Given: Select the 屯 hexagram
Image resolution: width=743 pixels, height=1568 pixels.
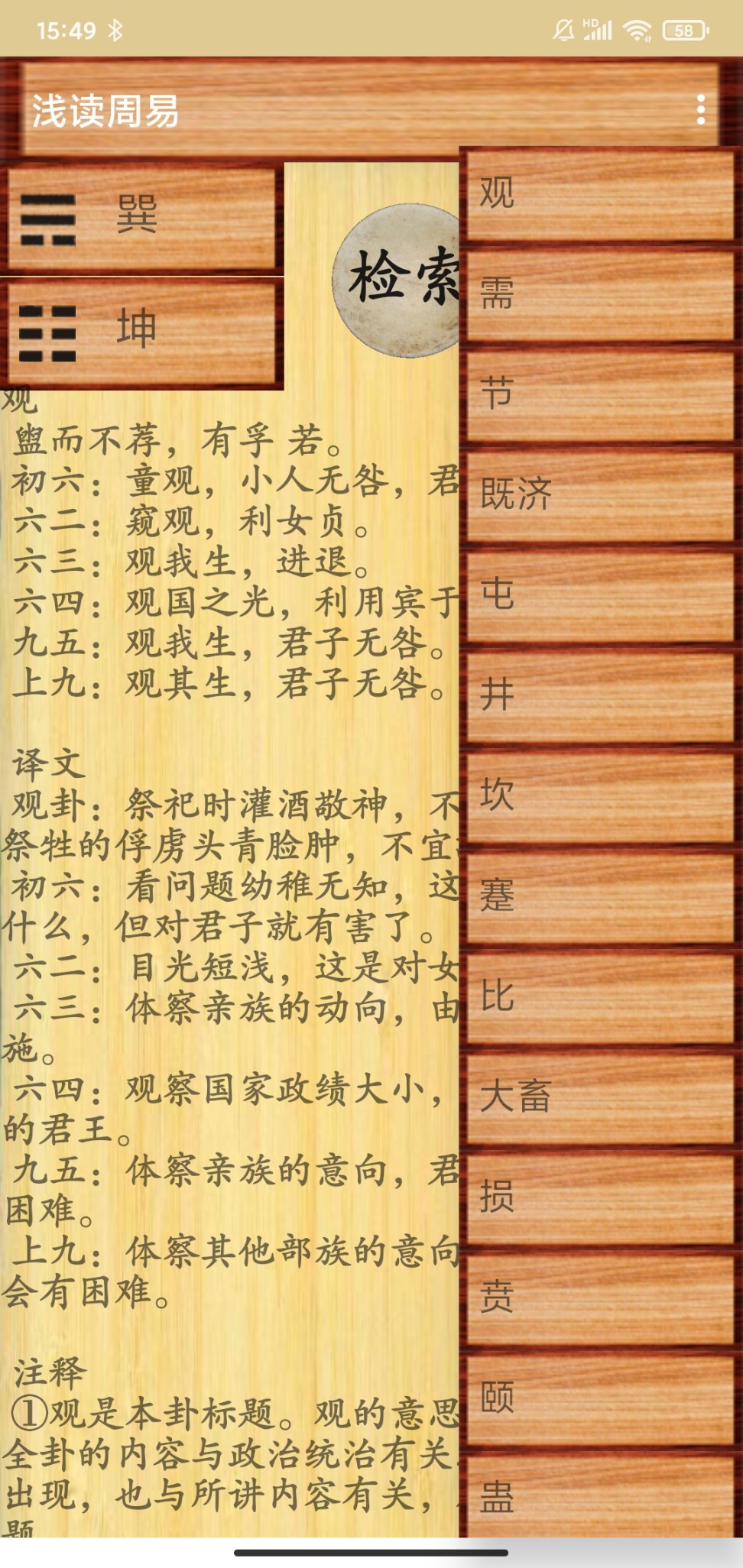Looking at the screenshot, I should coord(600,596).
